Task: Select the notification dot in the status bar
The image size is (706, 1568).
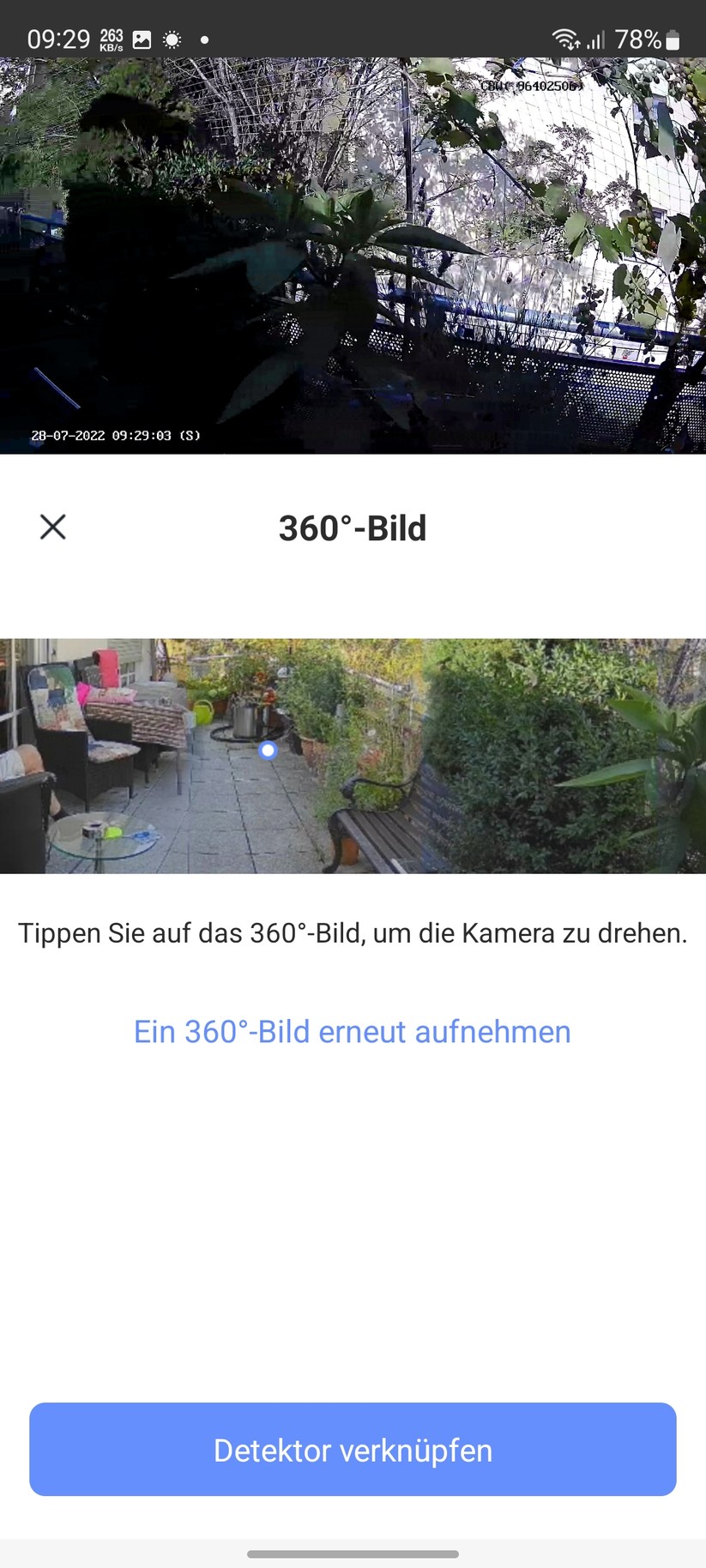Action: [x=204, y=39]
